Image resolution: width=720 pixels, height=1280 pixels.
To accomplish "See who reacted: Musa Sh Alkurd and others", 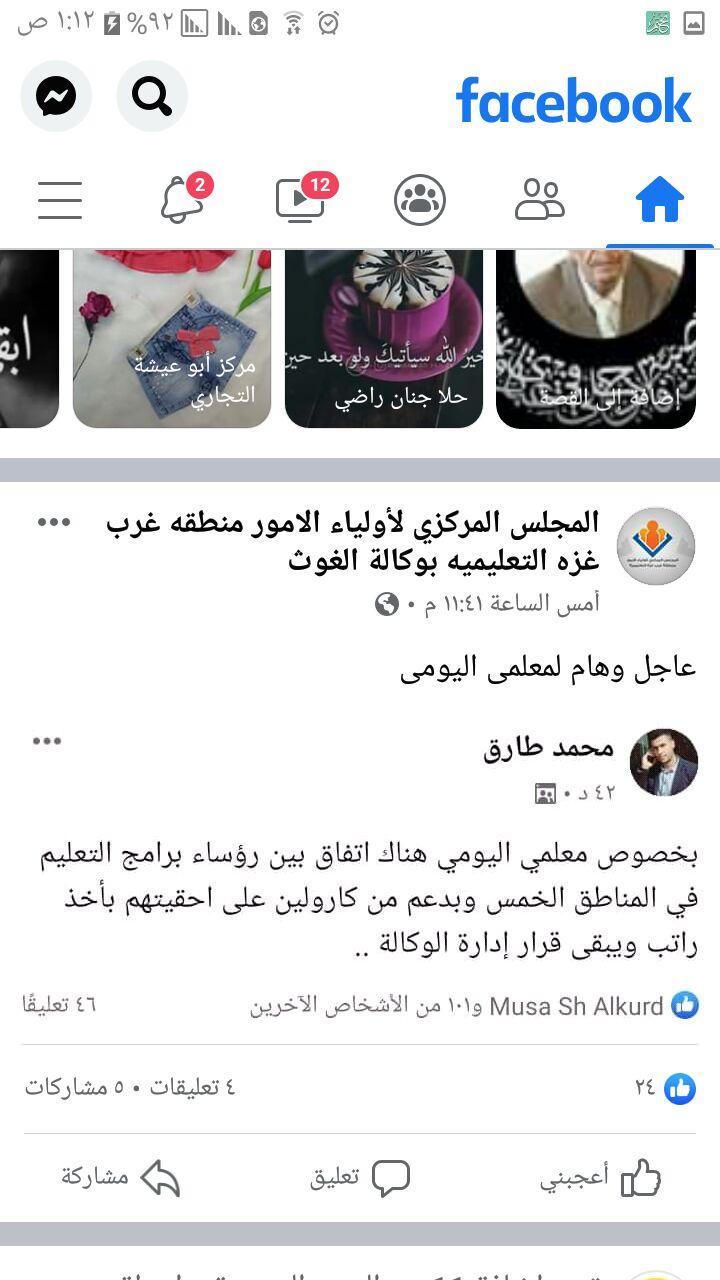I will pyautogui.click(x=474, y=1006).
